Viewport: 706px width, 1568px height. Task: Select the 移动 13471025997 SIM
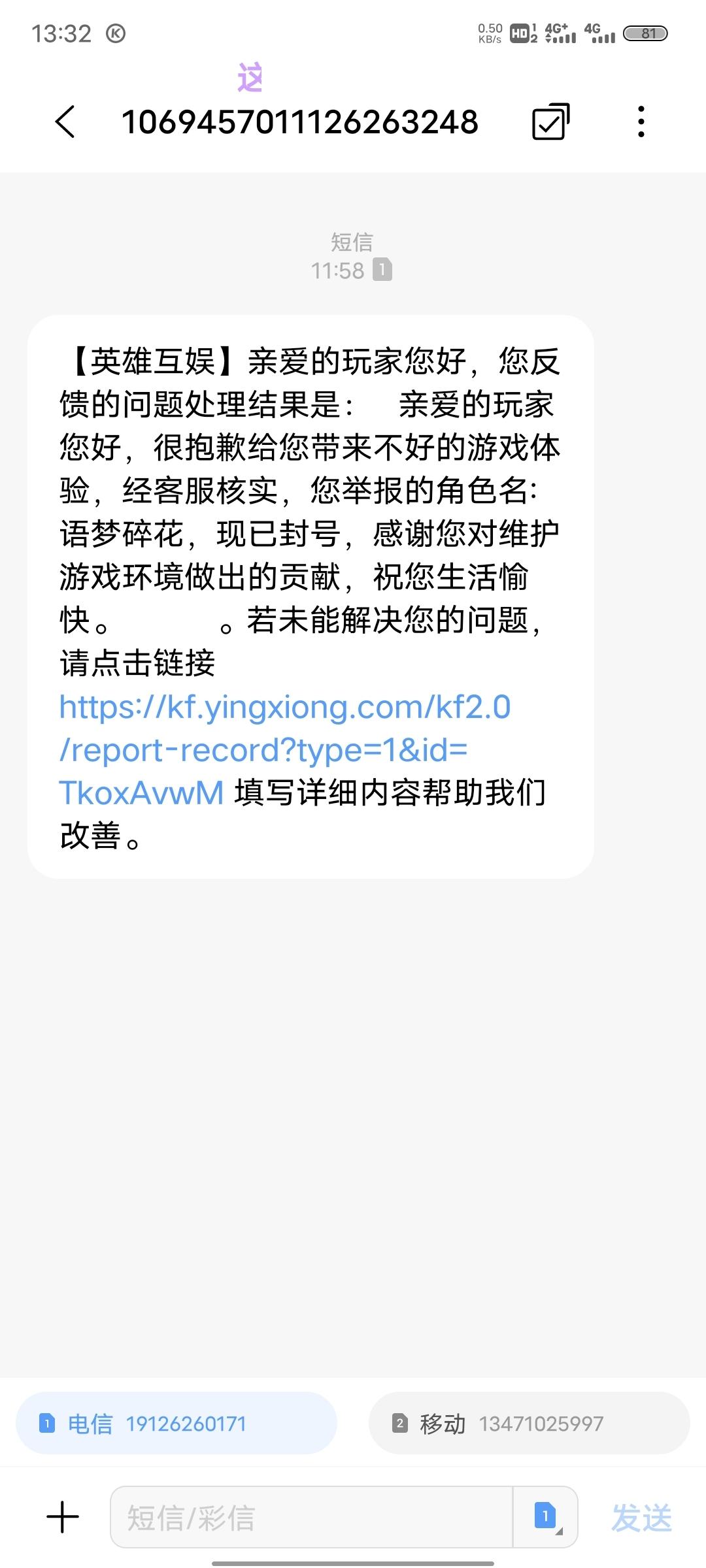529,1423
